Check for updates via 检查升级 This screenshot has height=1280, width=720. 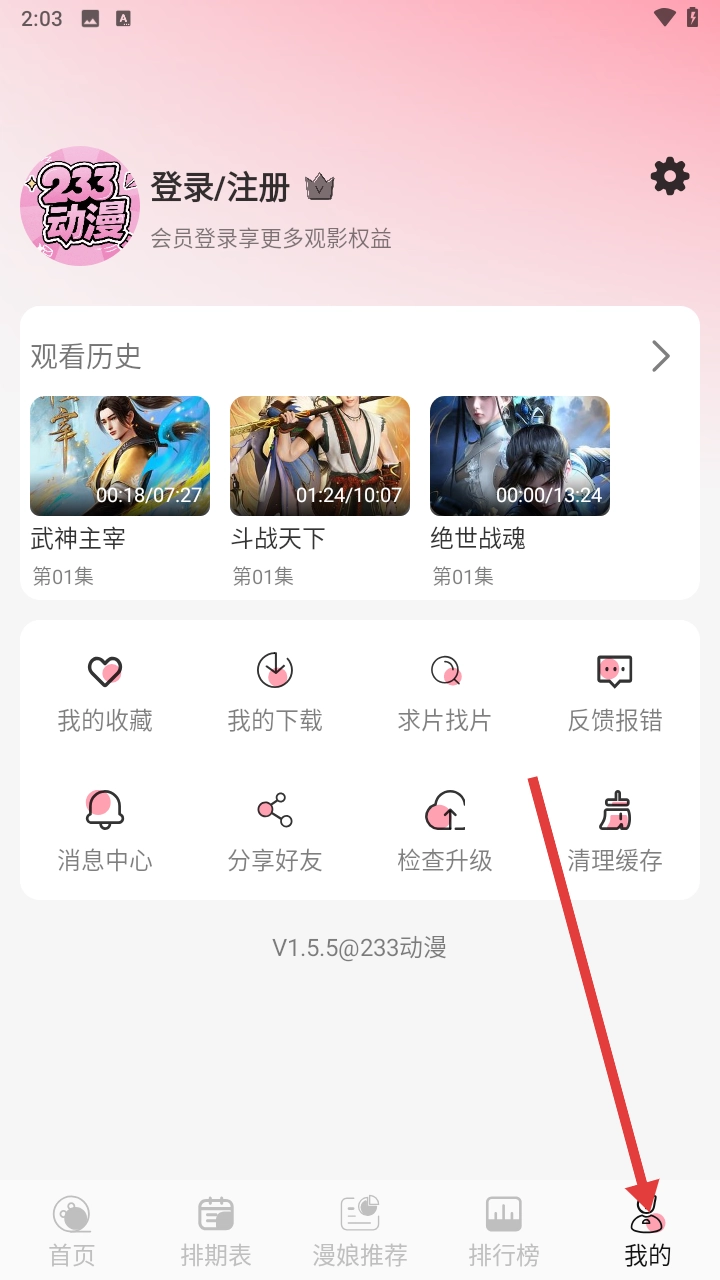445,830
